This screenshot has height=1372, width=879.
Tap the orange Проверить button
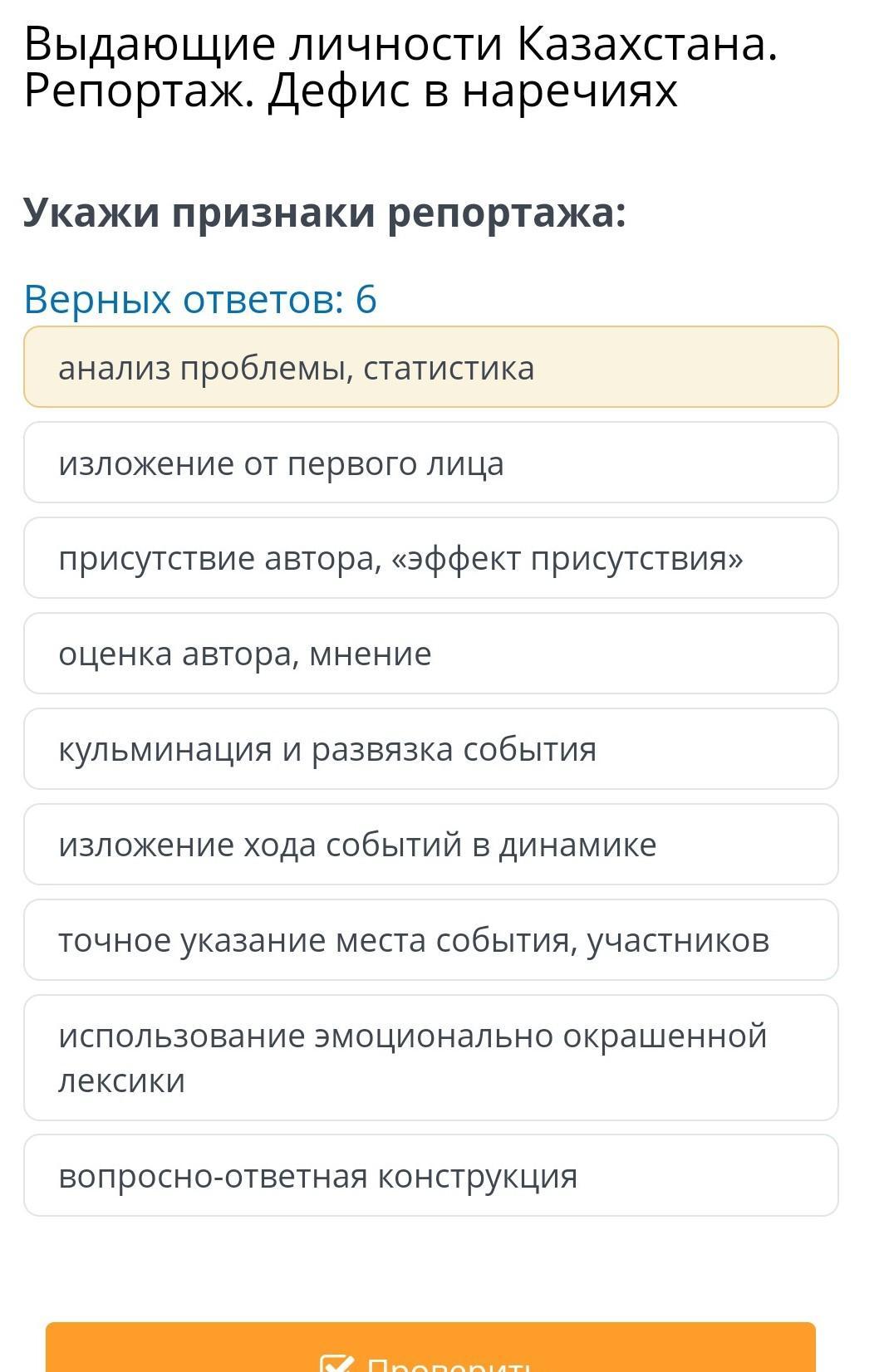click(x=430, y=1348)
